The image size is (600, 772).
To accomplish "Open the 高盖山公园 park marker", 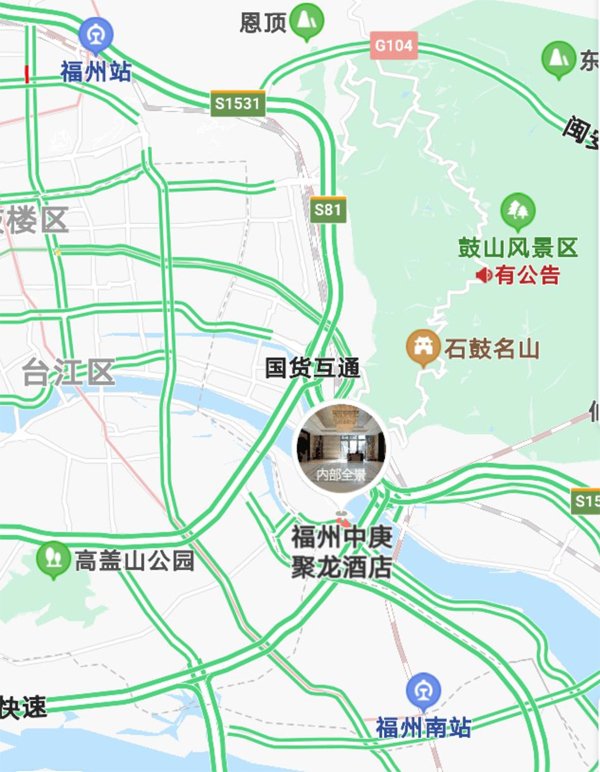I will tap(51, 560).
